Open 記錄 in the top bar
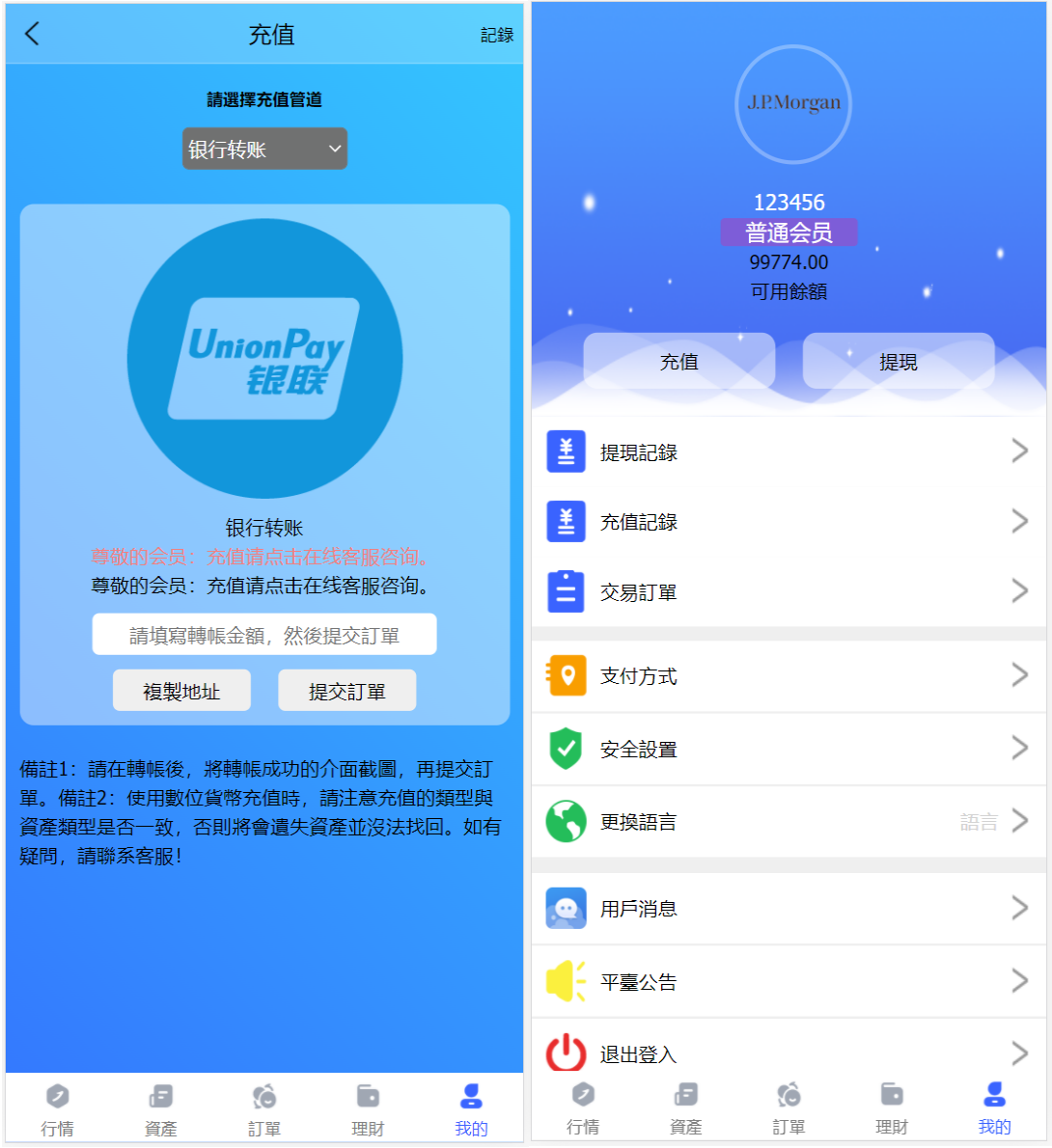The width and height of the screenshot is (1052, 1148). [497, 35]
